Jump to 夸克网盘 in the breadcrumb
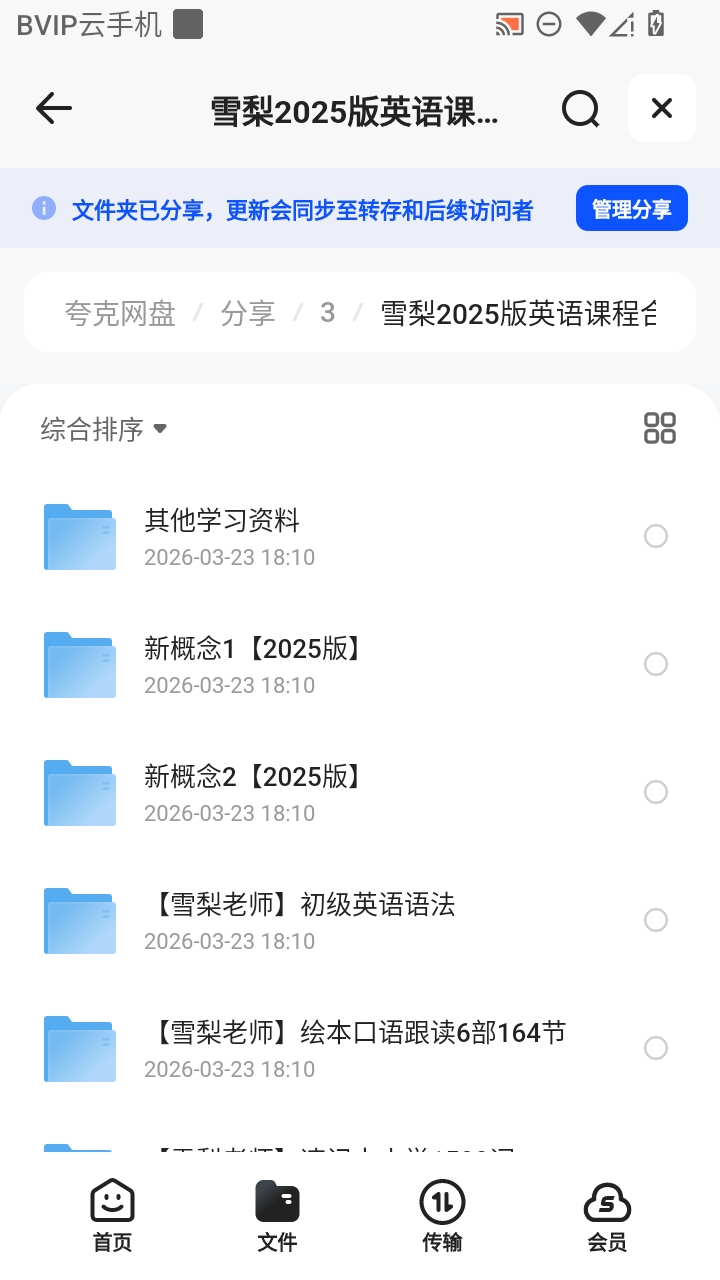 click(x=120, y=313)
